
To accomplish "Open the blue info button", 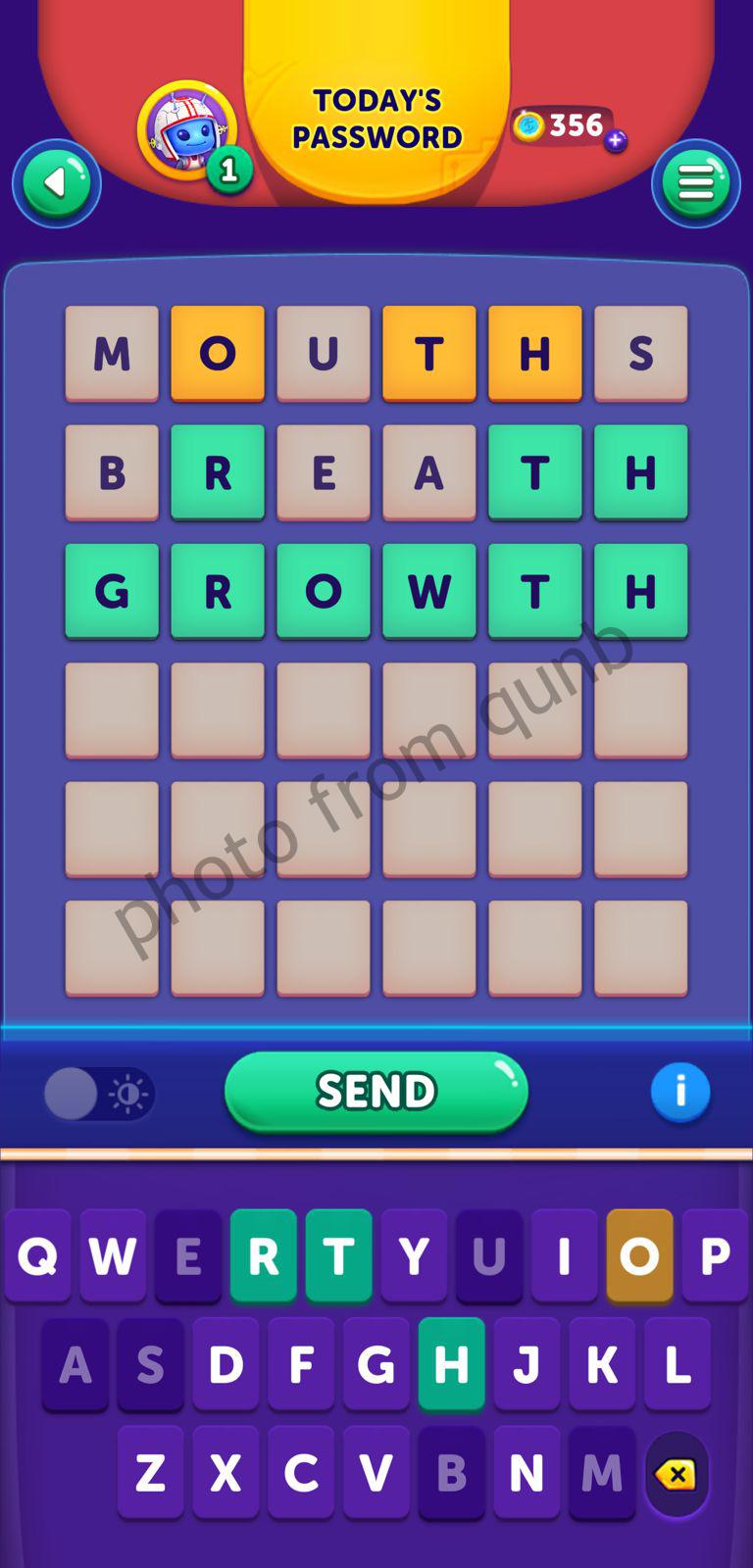I will coord(679,1091).
